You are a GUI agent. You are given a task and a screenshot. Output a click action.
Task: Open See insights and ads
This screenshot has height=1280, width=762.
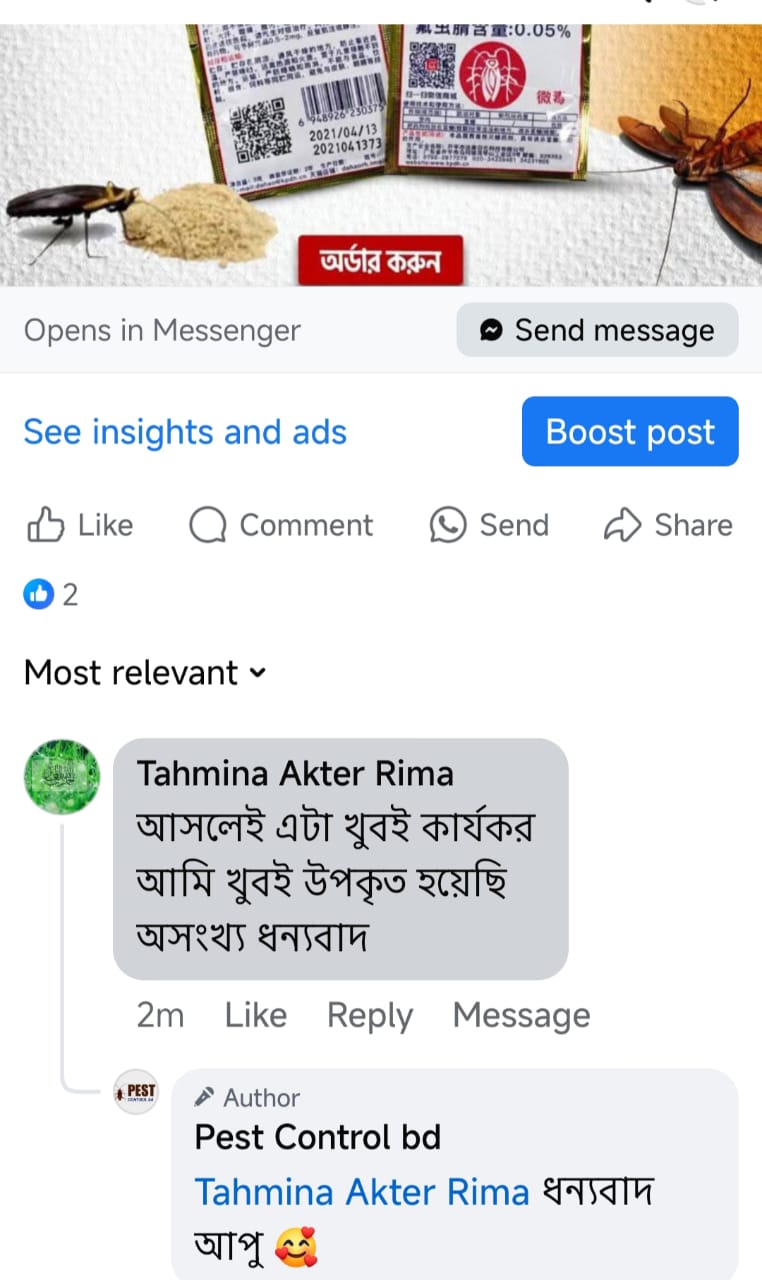(185, 432)
